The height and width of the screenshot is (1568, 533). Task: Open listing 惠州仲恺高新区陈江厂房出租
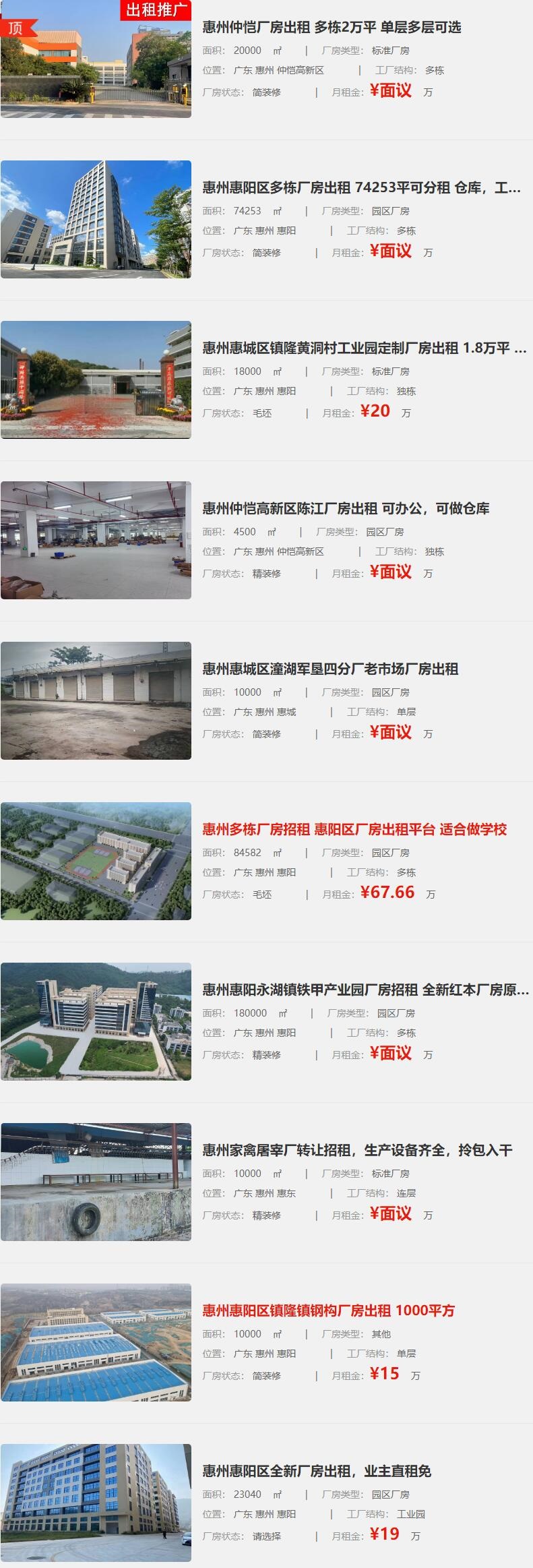(x=346, y=509)
